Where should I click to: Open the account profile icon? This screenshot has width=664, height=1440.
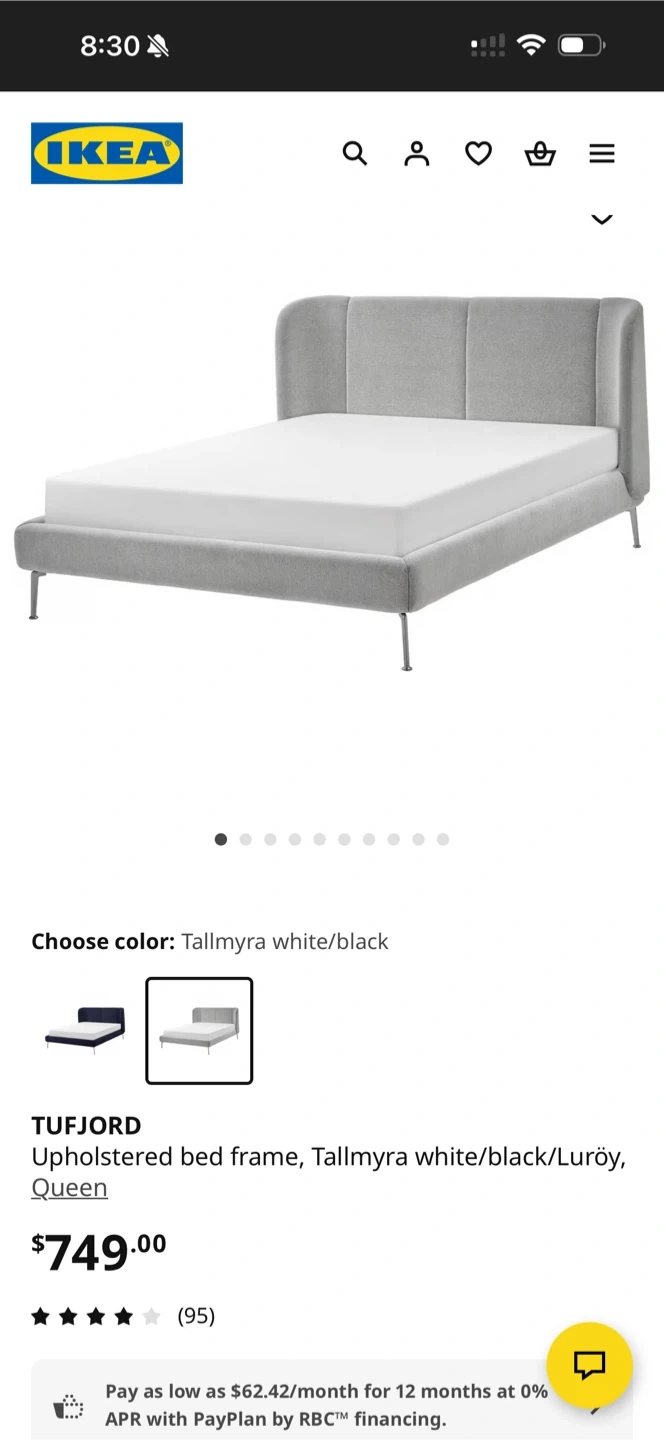coord(417,153)
